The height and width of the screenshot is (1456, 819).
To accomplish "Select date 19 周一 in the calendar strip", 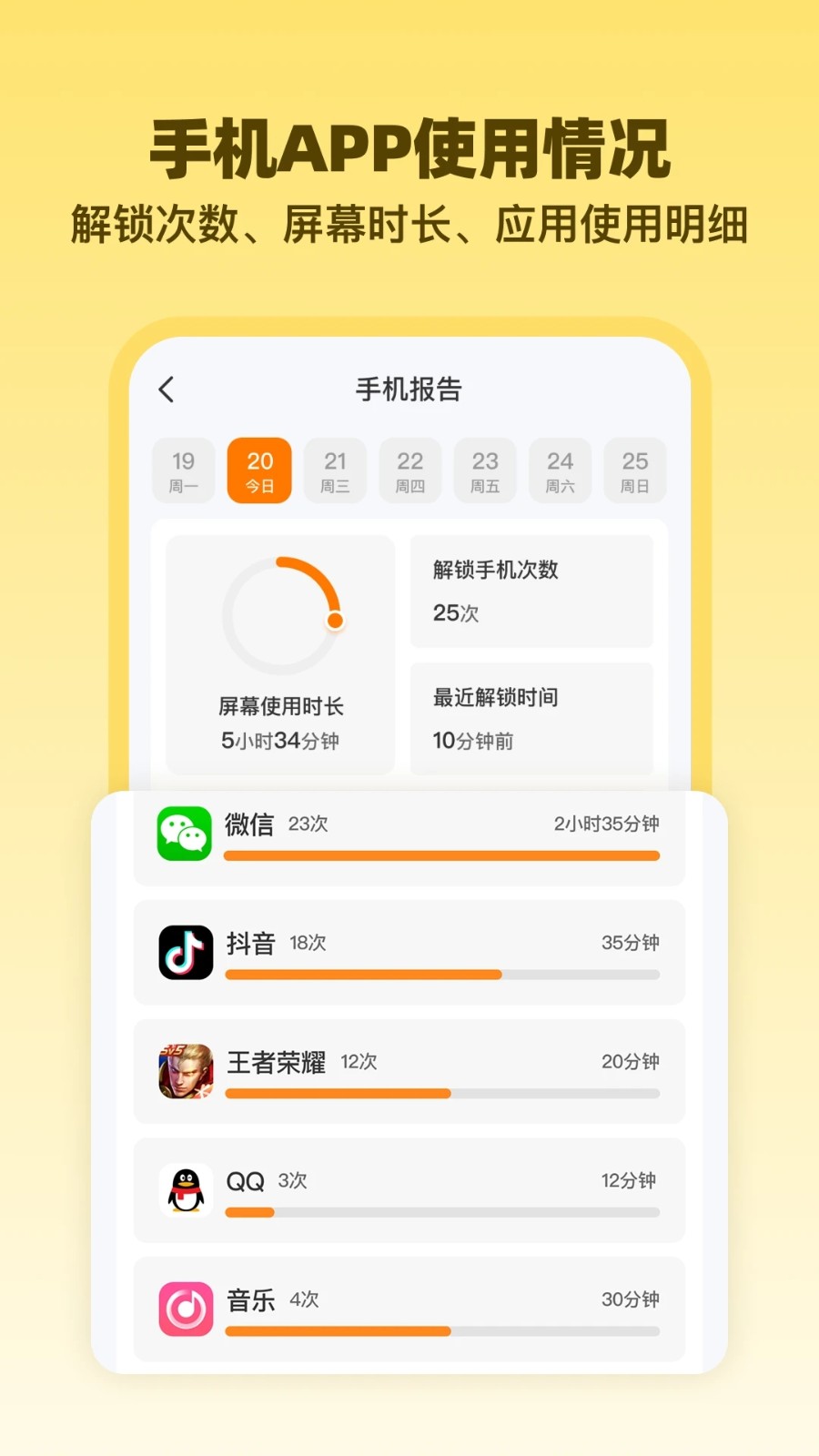I will pyautogui.click(x=184, y=470).
